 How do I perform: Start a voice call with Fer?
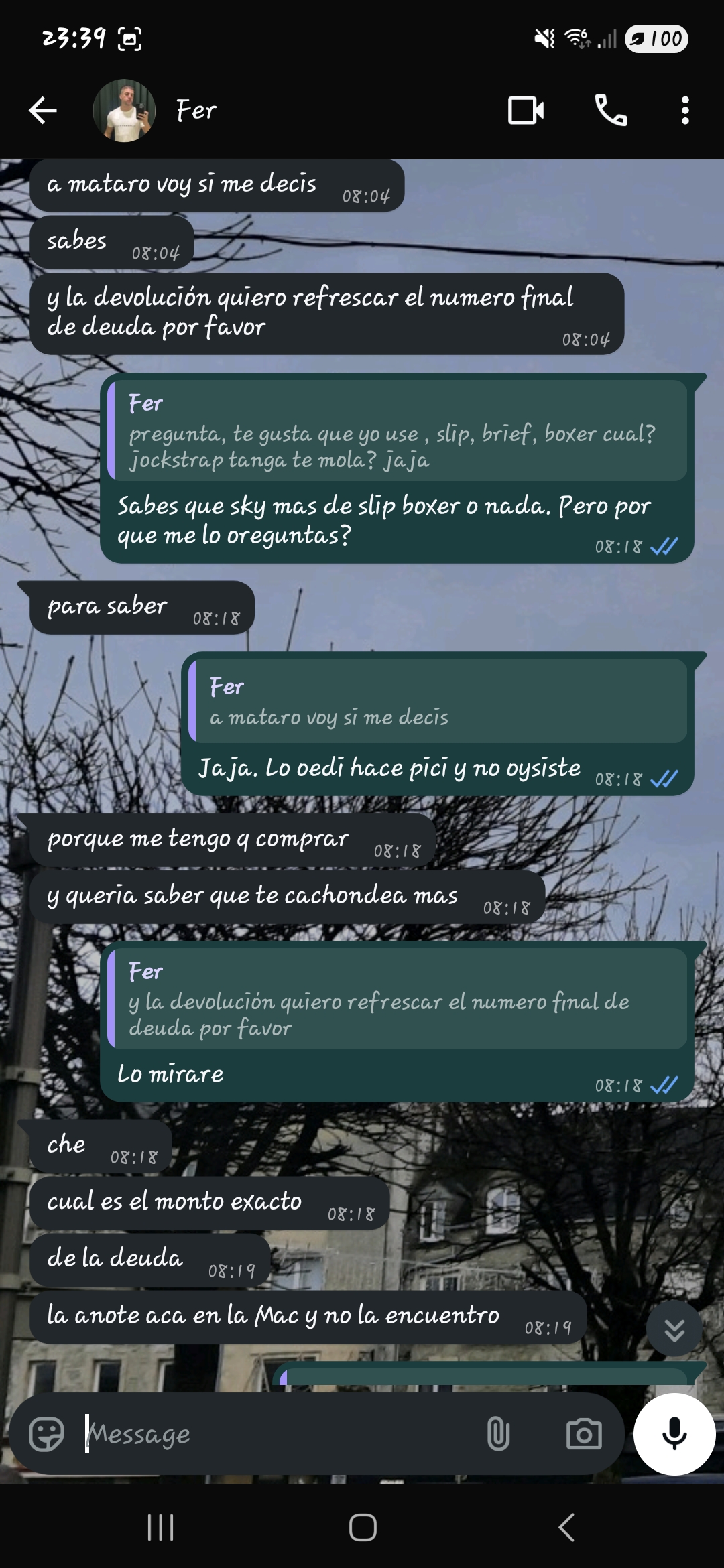point(611,111)
